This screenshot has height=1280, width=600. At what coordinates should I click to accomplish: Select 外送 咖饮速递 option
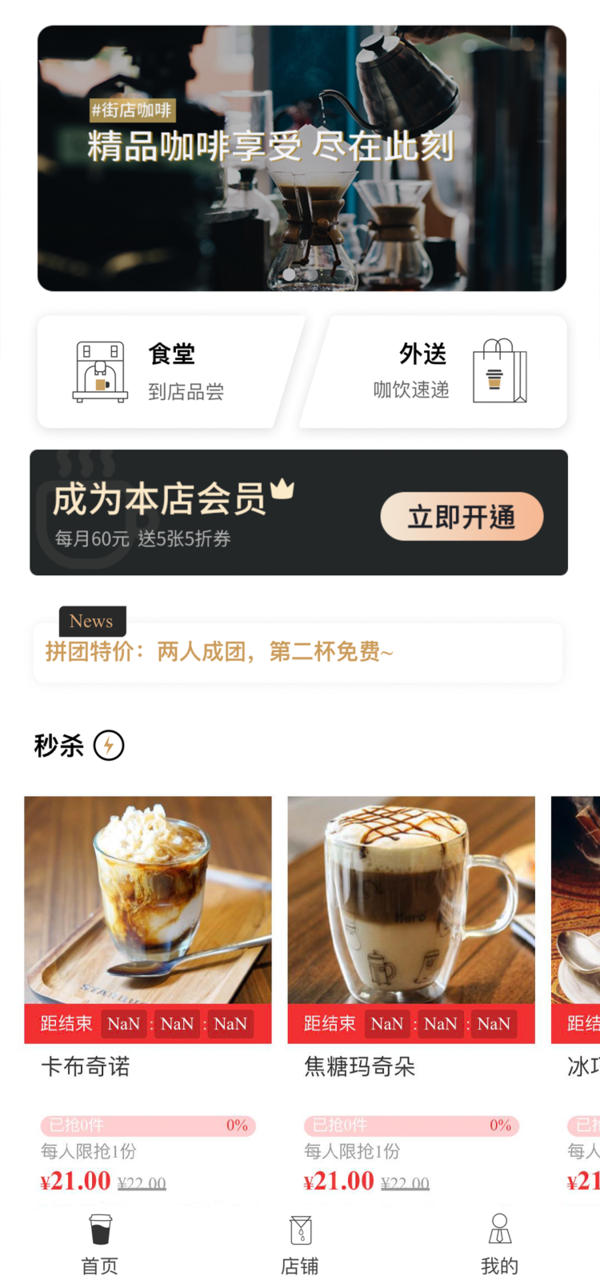click(440, 372)
